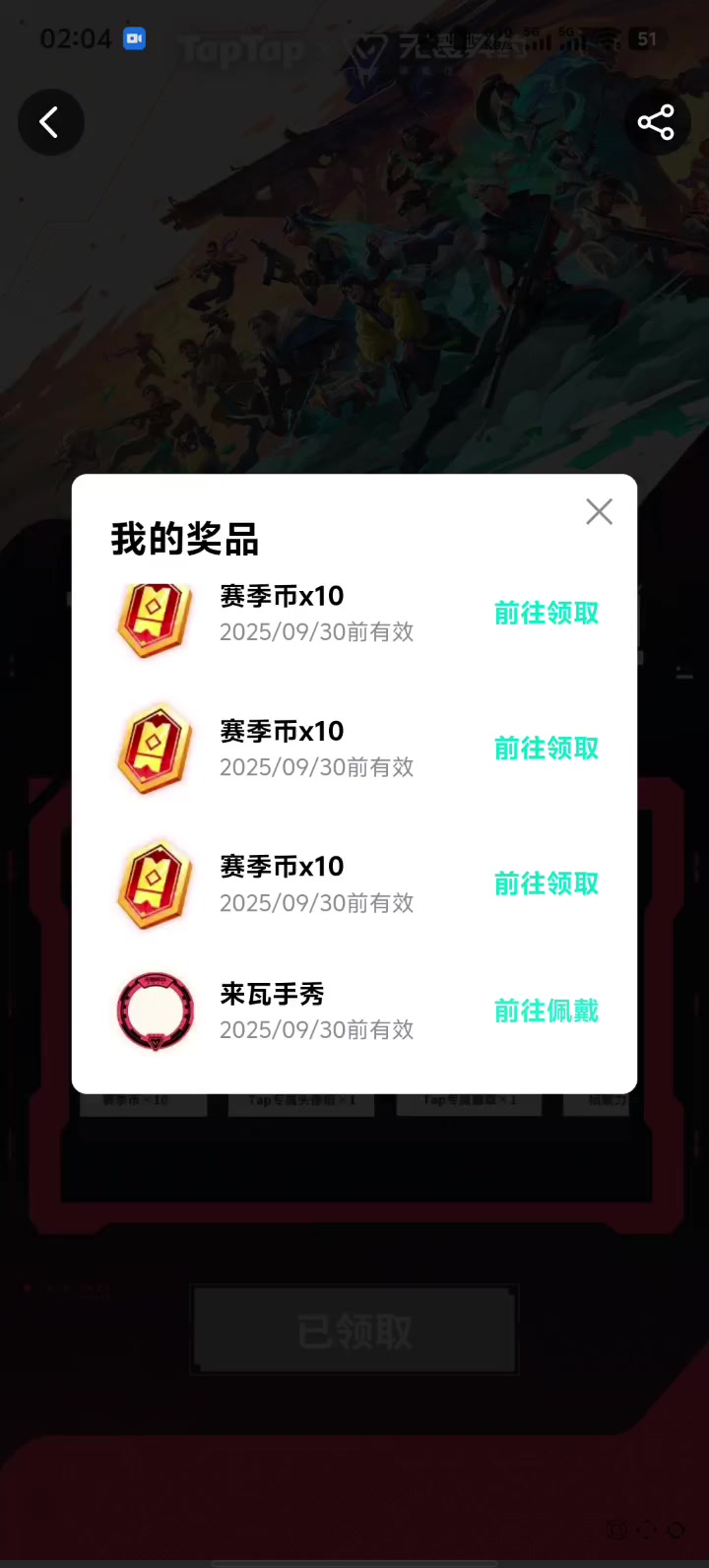The width and height of the screenshot is (709, 1568).
Task: Tap 前往佩戴 for the 来瓦手秀 reward
Action: click(x=546, y=1012)
